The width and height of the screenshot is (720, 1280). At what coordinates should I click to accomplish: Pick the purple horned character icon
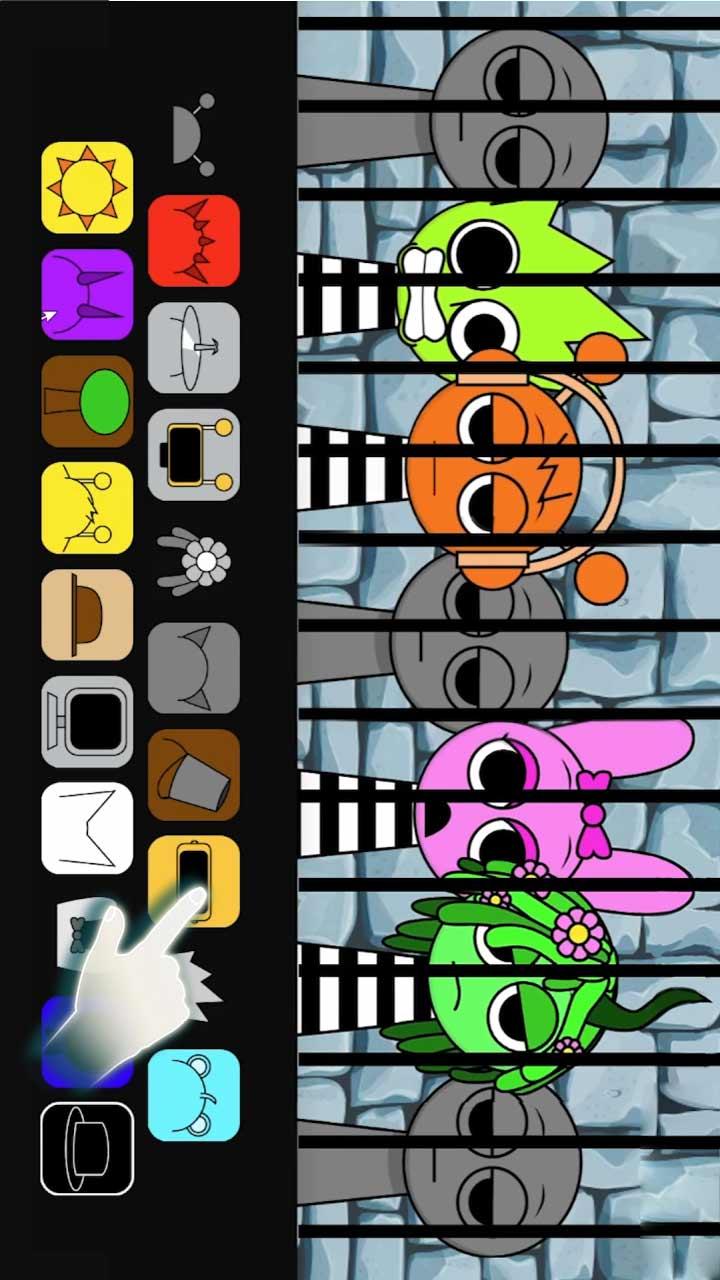point(87,294)
